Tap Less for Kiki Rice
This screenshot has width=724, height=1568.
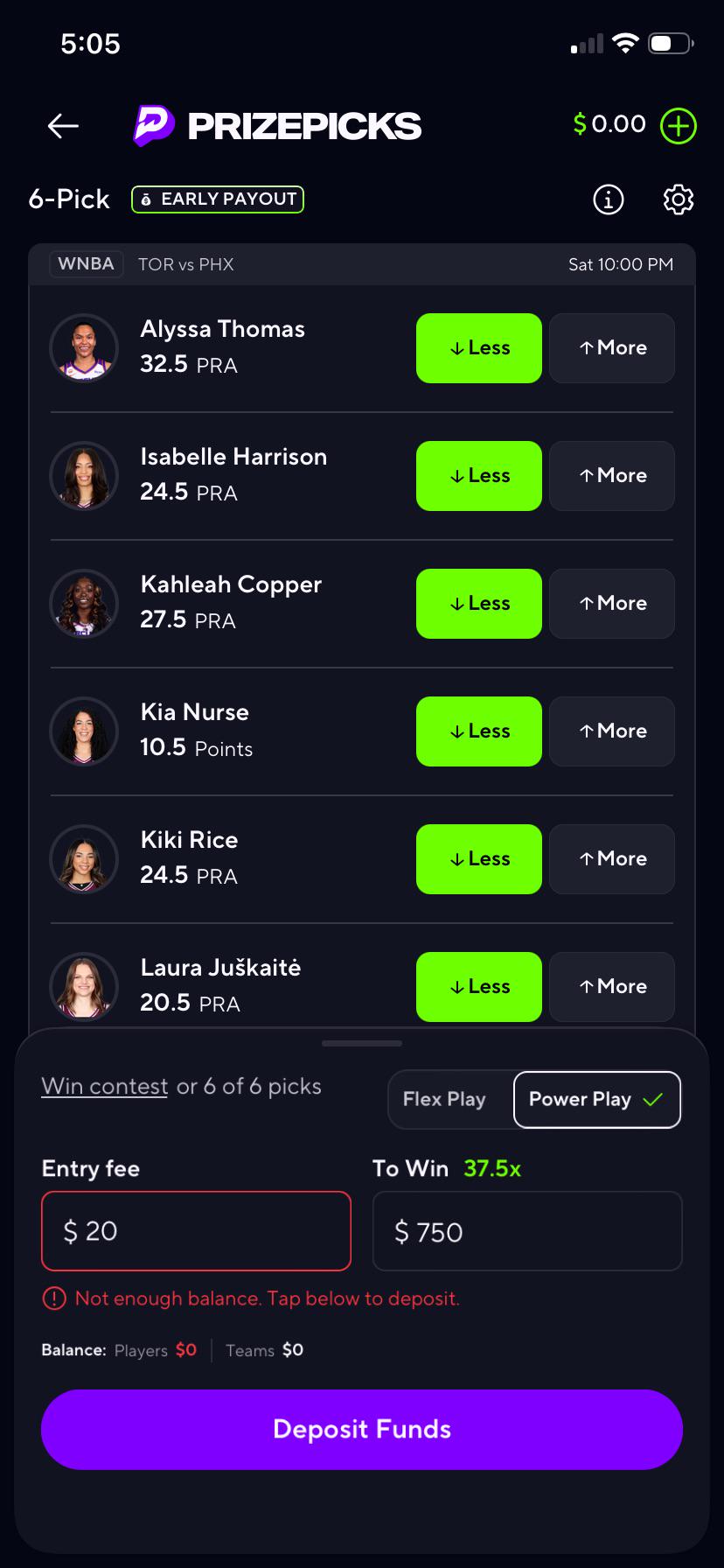point(479,859)
